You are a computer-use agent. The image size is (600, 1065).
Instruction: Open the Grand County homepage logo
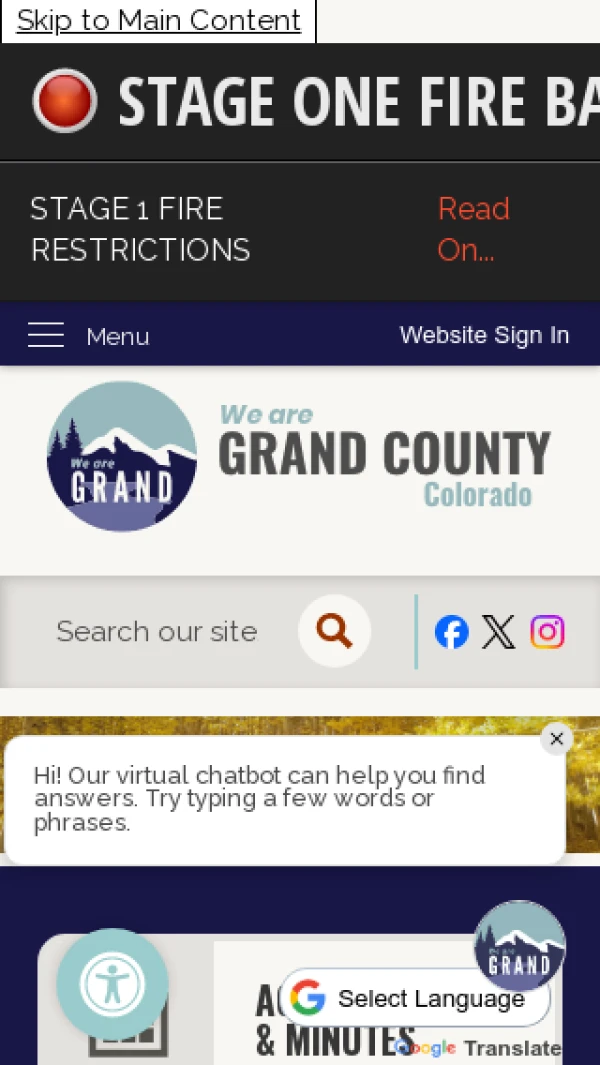point(299,456)
